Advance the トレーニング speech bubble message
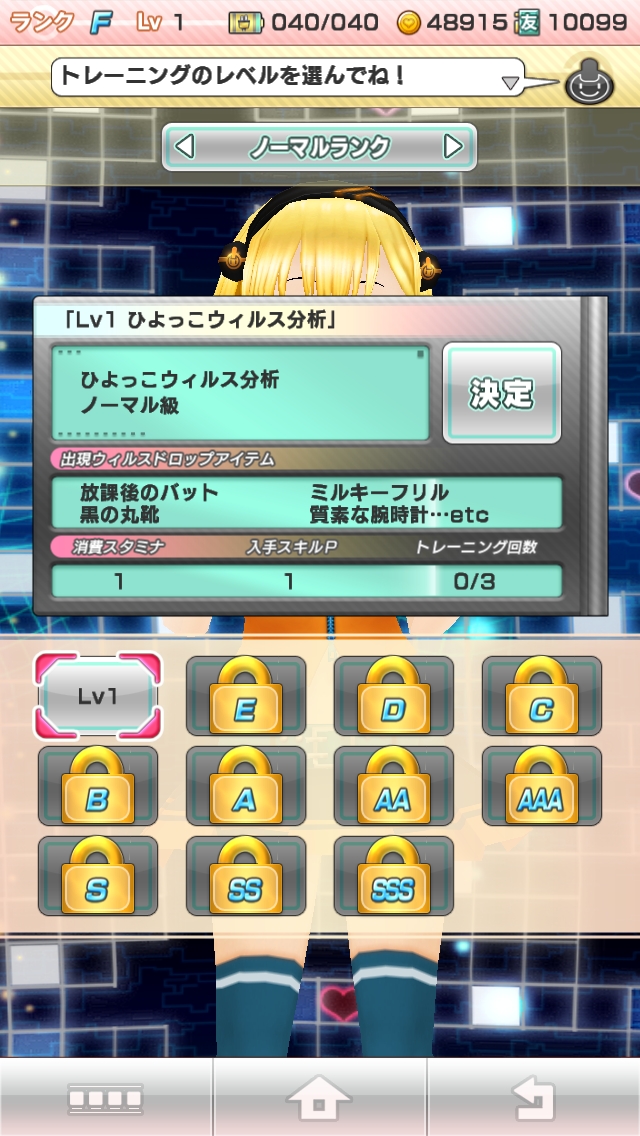This screenshot has height=1136, width=640. pyautogui.click(x=290, y=76)
